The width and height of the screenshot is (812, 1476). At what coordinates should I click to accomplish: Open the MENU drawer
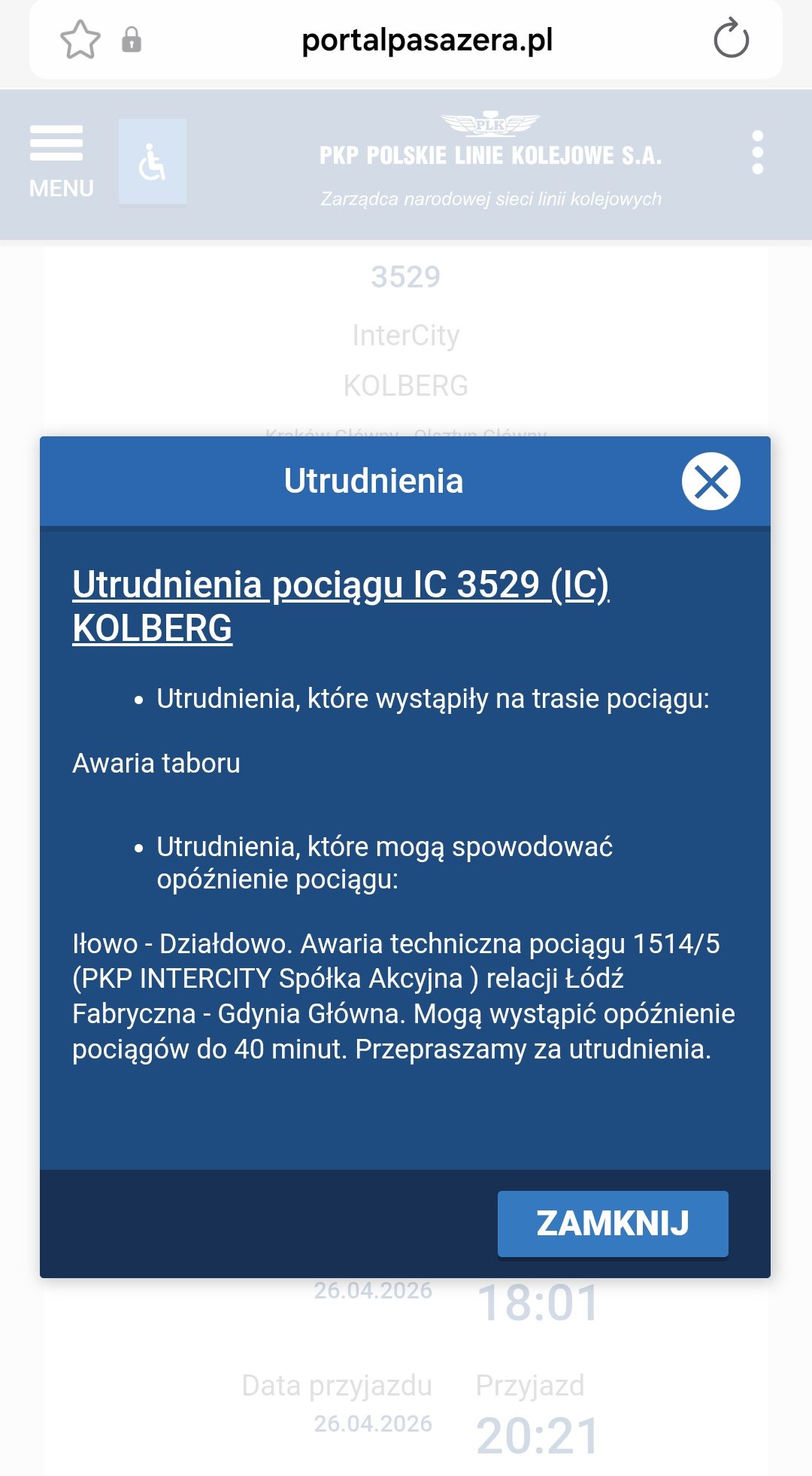60,161
